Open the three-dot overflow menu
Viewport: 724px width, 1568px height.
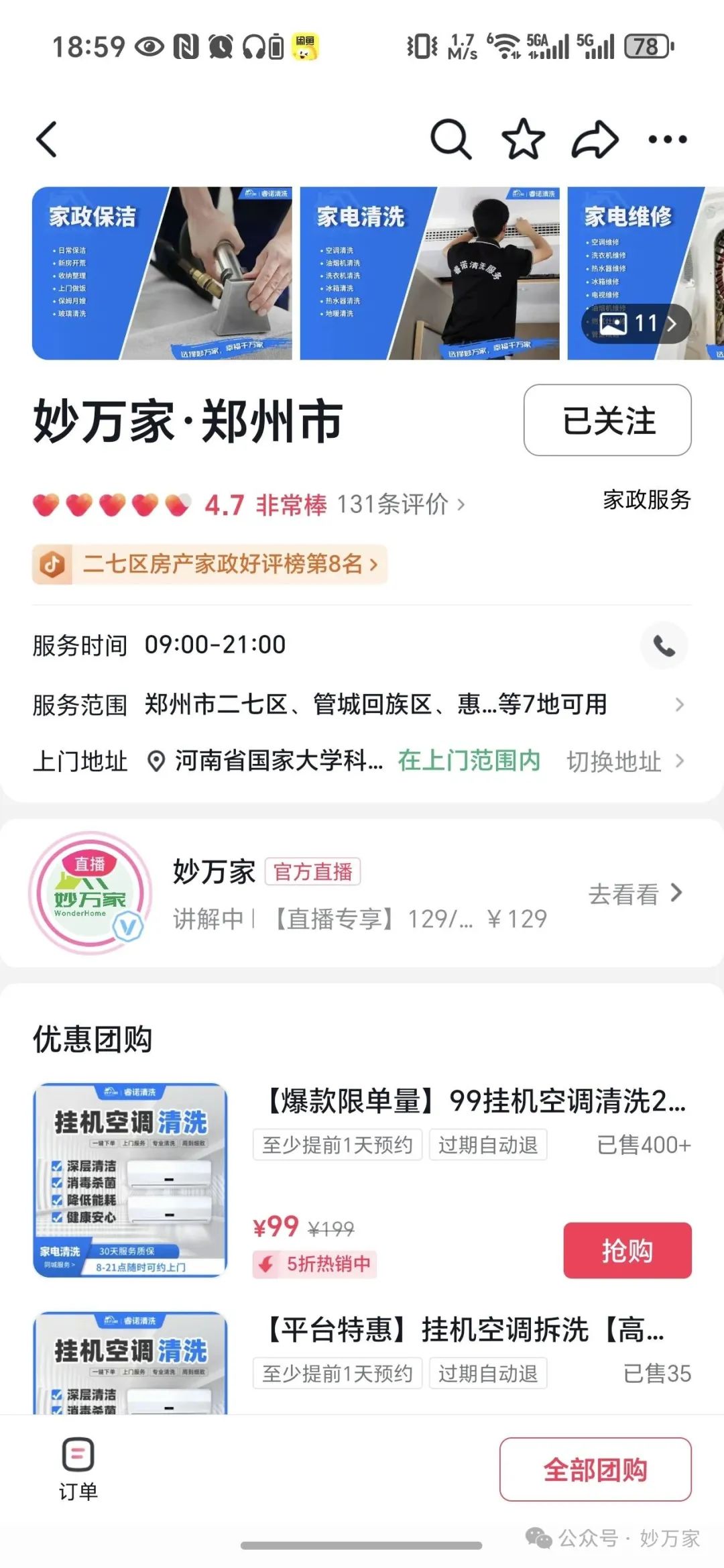click(667, 139)
